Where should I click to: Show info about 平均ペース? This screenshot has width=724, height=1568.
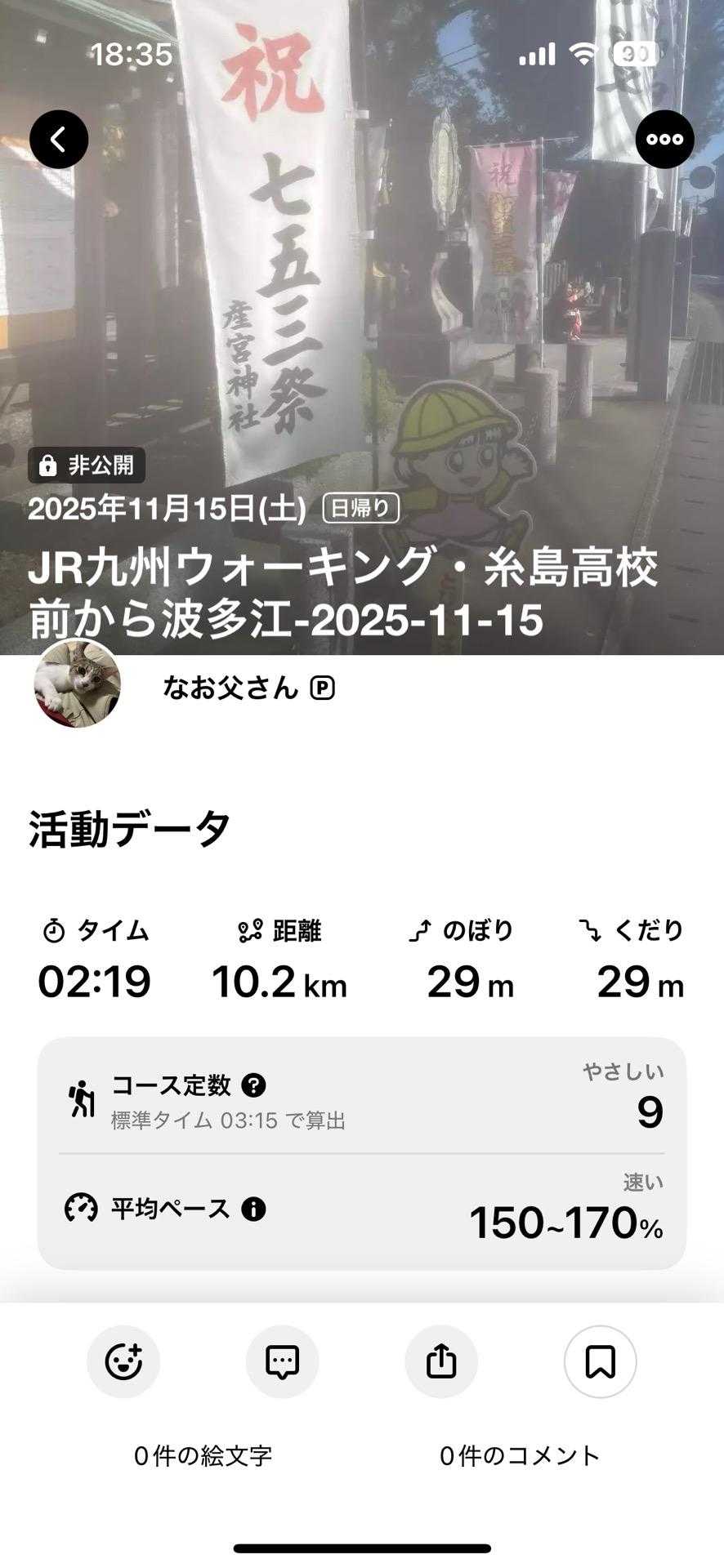pyautogui.click(x=253, y=1209)
